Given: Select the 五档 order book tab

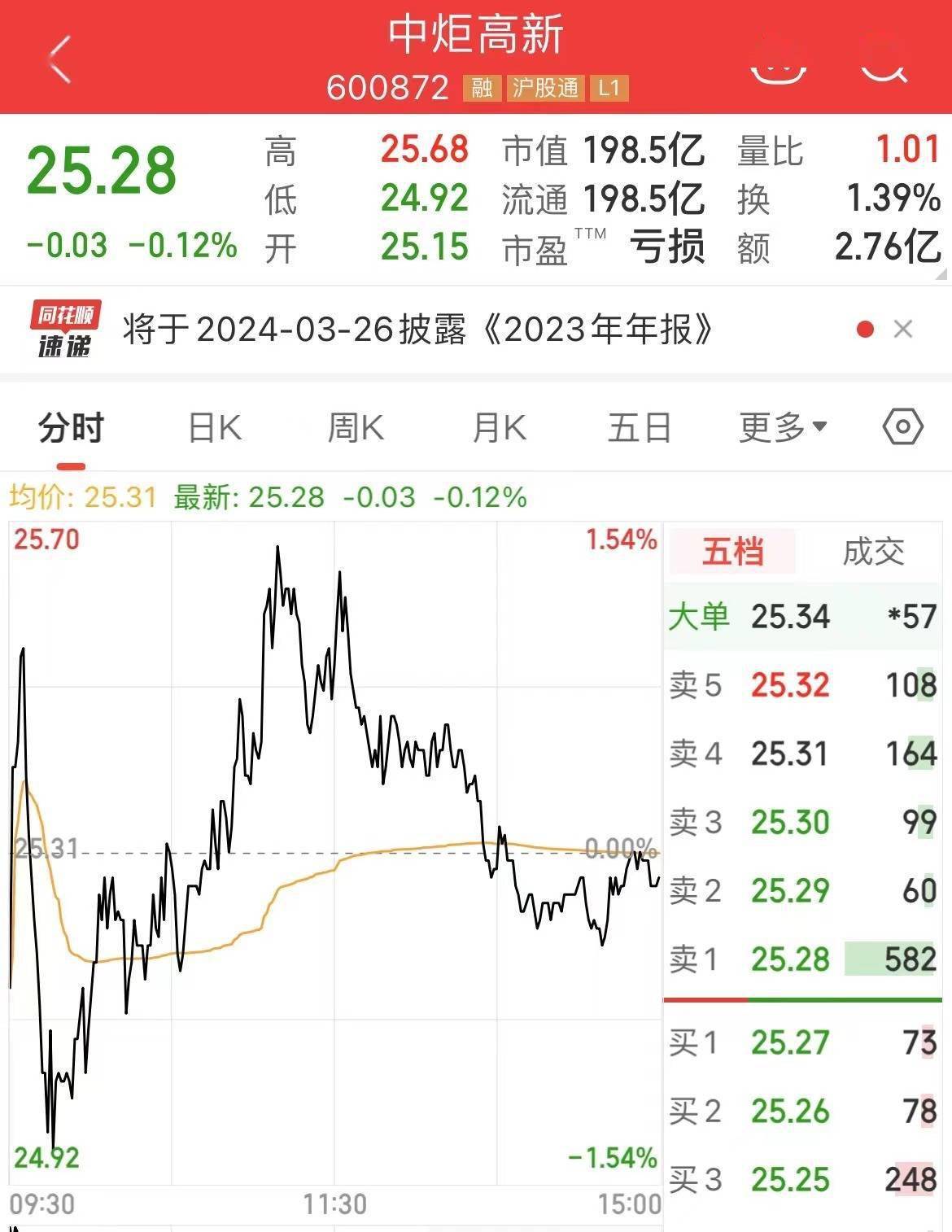Looking at the screenshot, I should click(x=732, y=553).
